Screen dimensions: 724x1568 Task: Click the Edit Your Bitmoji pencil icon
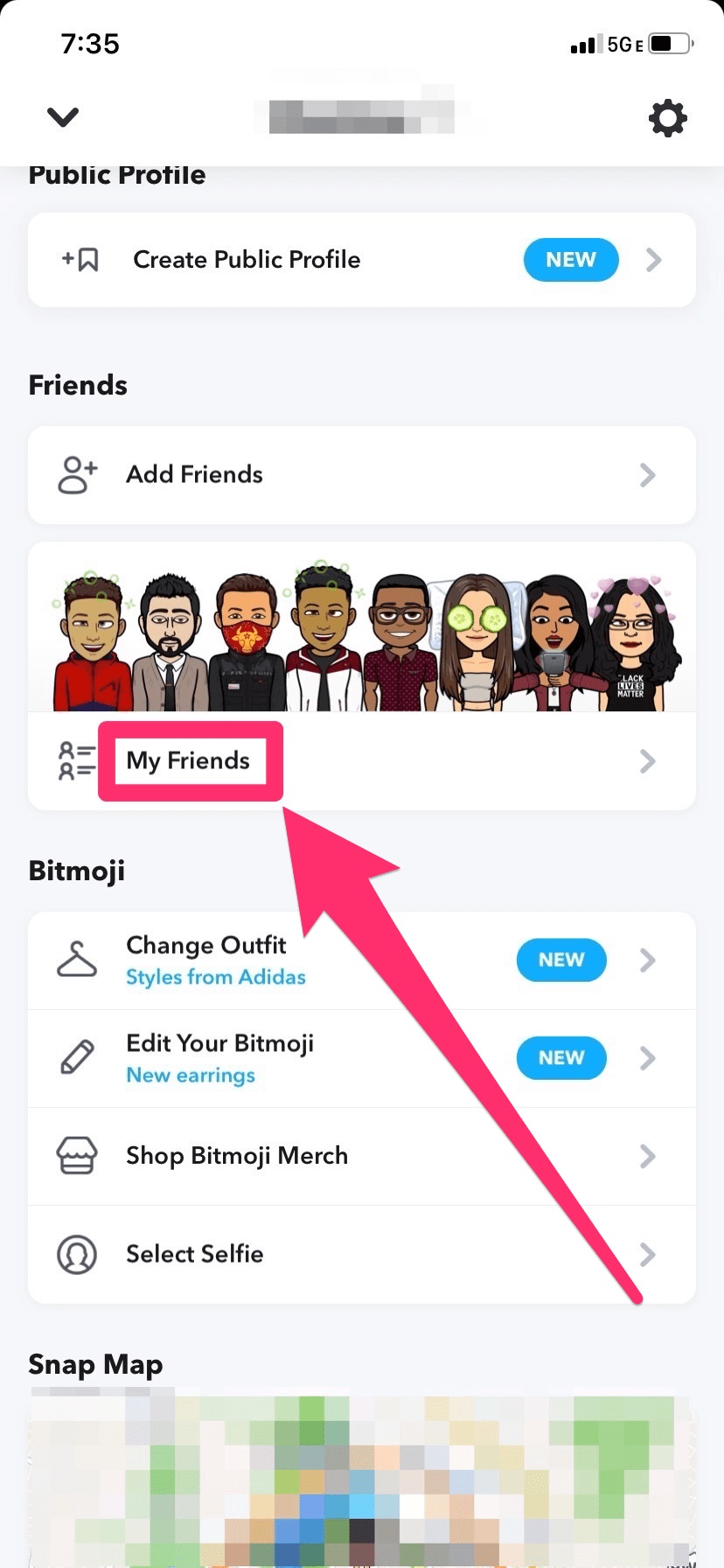[x=78, y=1056]
